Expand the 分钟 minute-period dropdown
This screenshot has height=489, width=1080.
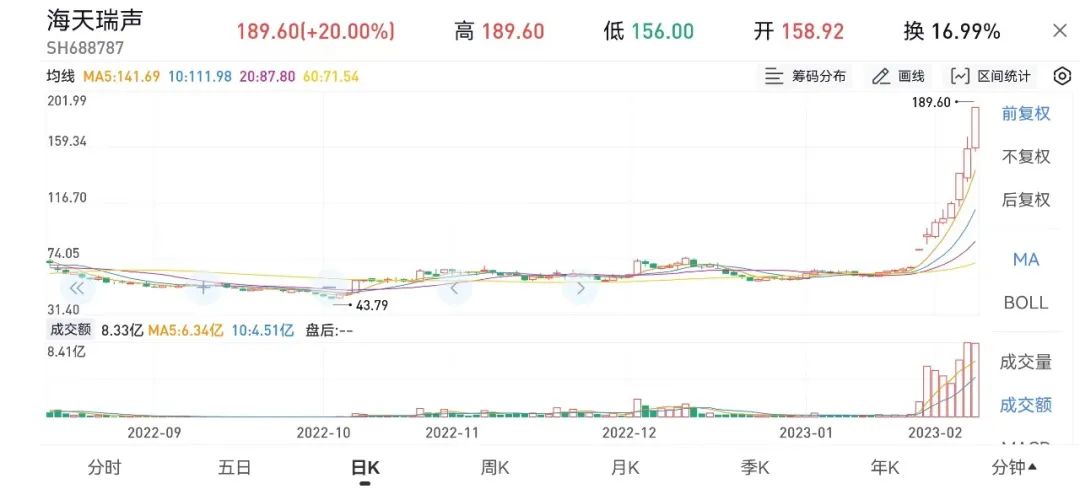1013,467
